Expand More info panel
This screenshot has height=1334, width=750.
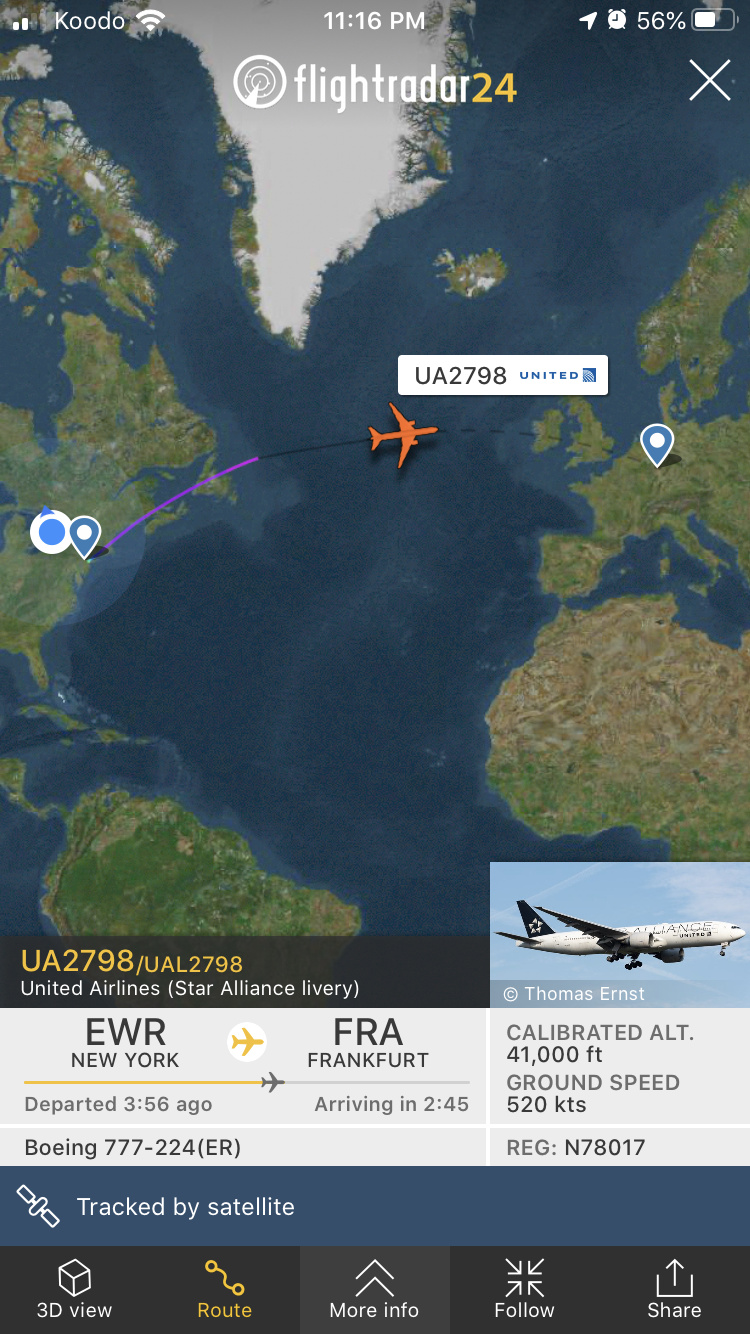coord(374,1290)
